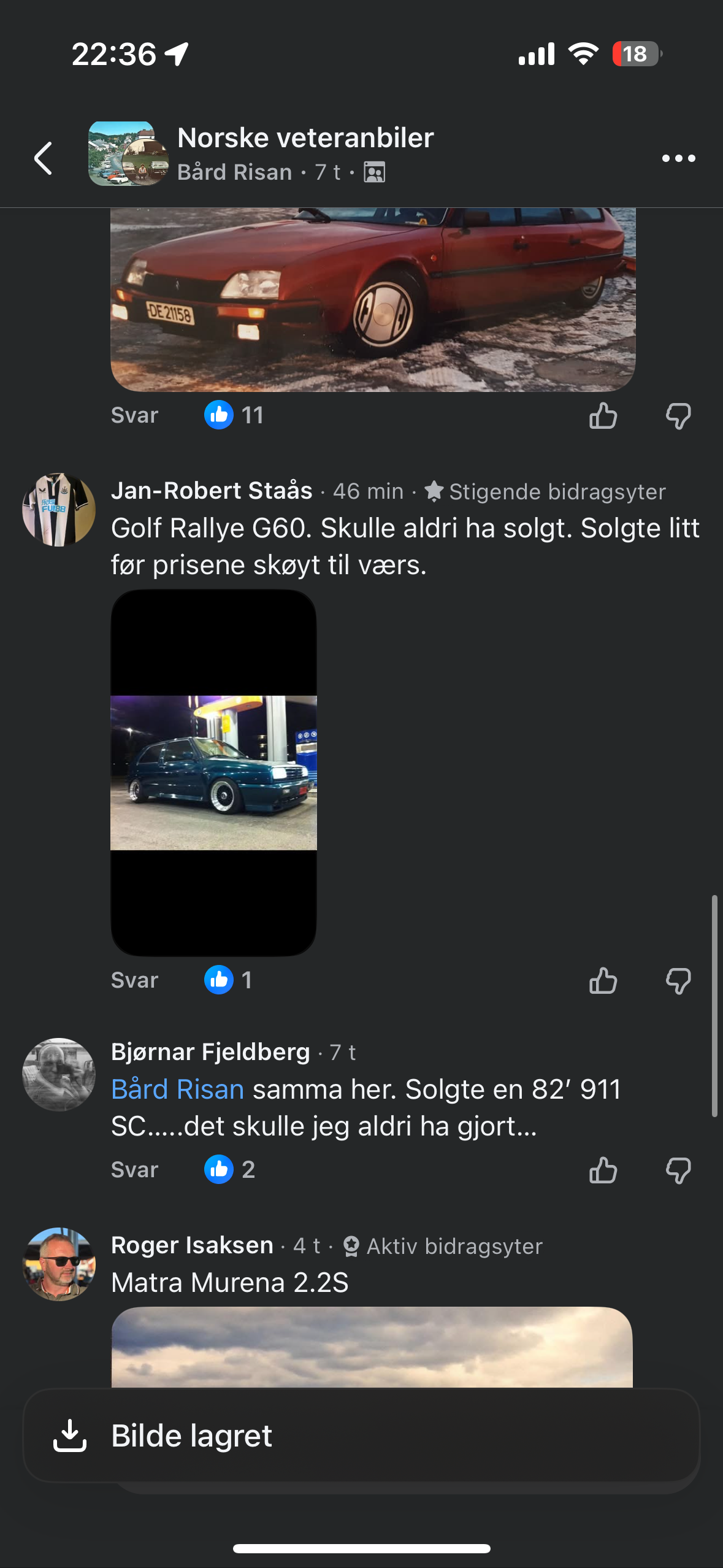
Task: Upvote the comment with 11 likes
Action: 603,416
